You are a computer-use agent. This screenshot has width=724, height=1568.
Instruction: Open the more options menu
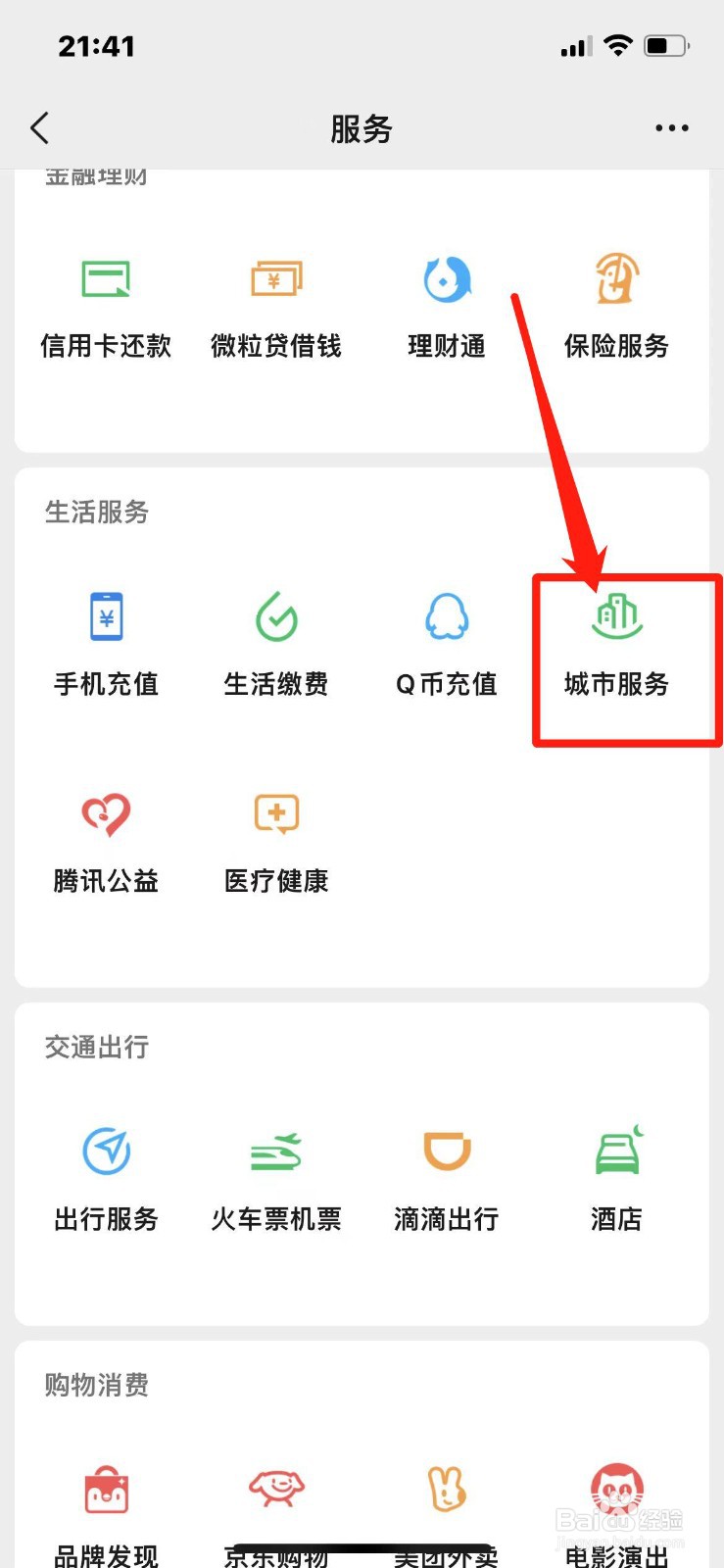(672, 127)
